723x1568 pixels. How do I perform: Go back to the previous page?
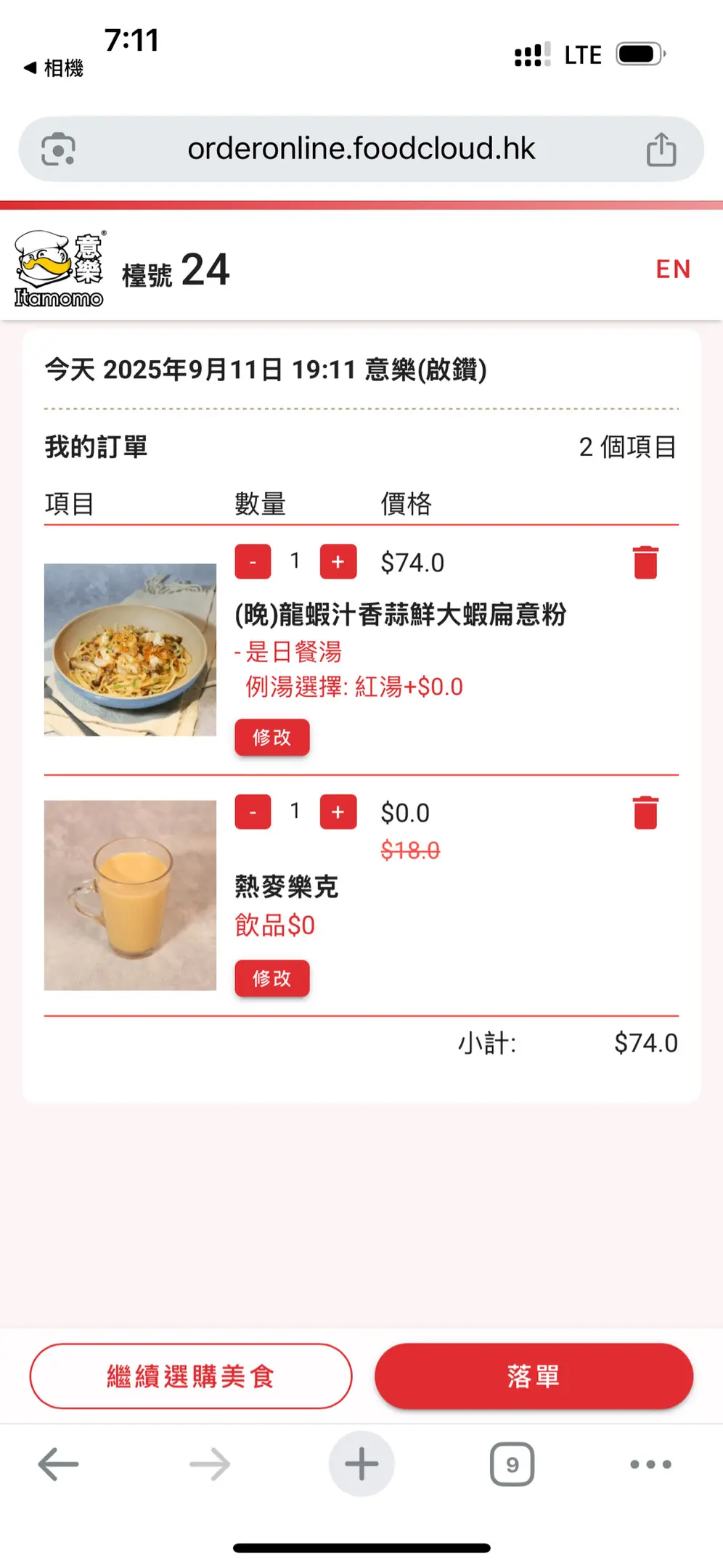(x=58, y=1464)
